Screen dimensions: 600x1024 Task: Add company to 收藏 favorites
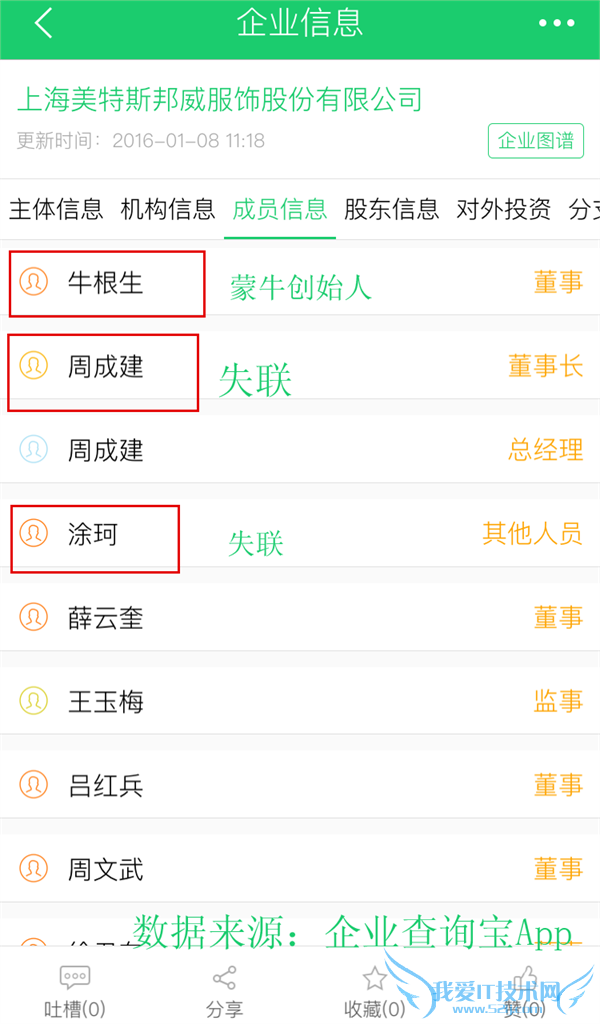click(374, 992)
